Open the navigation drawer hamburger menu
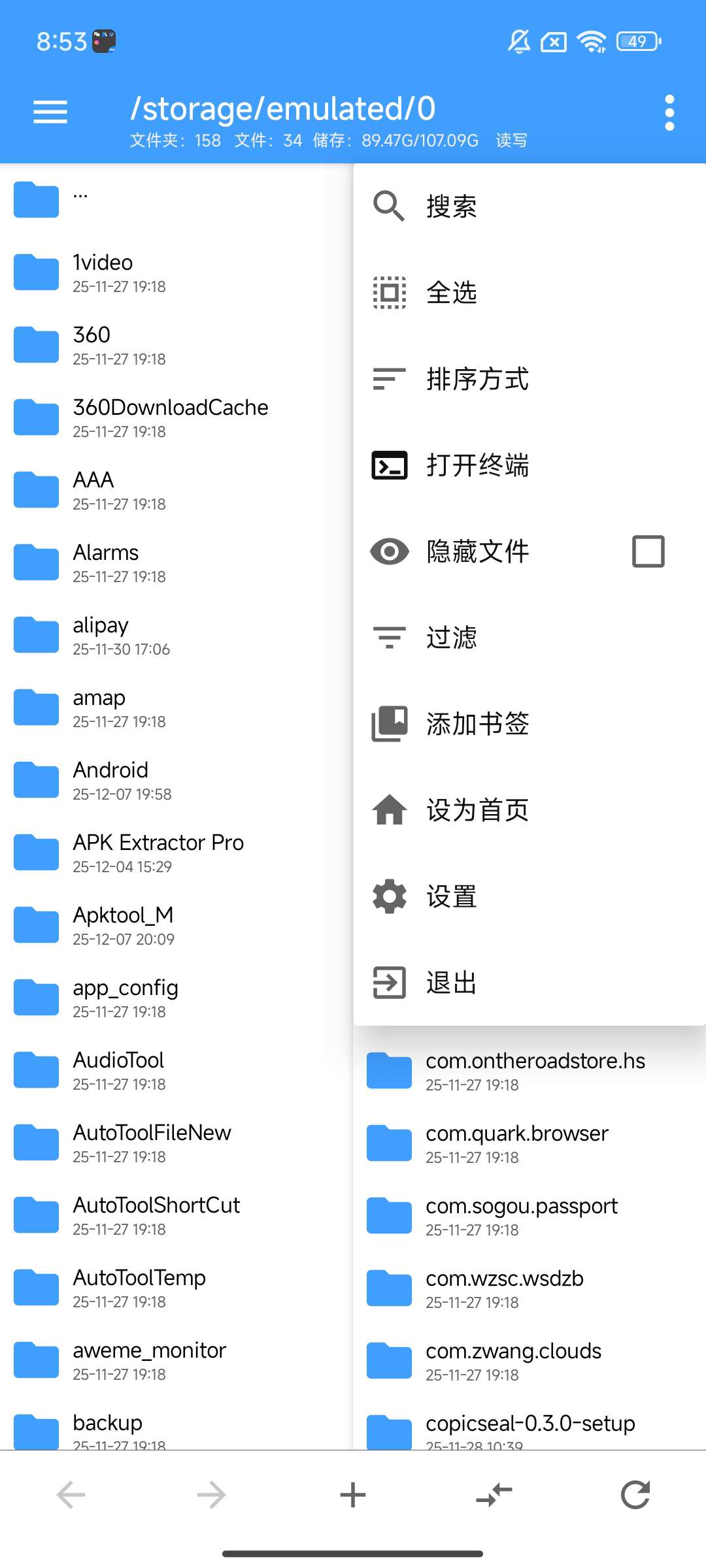Screen dimensions: 706x1568 tap(49, 111)
